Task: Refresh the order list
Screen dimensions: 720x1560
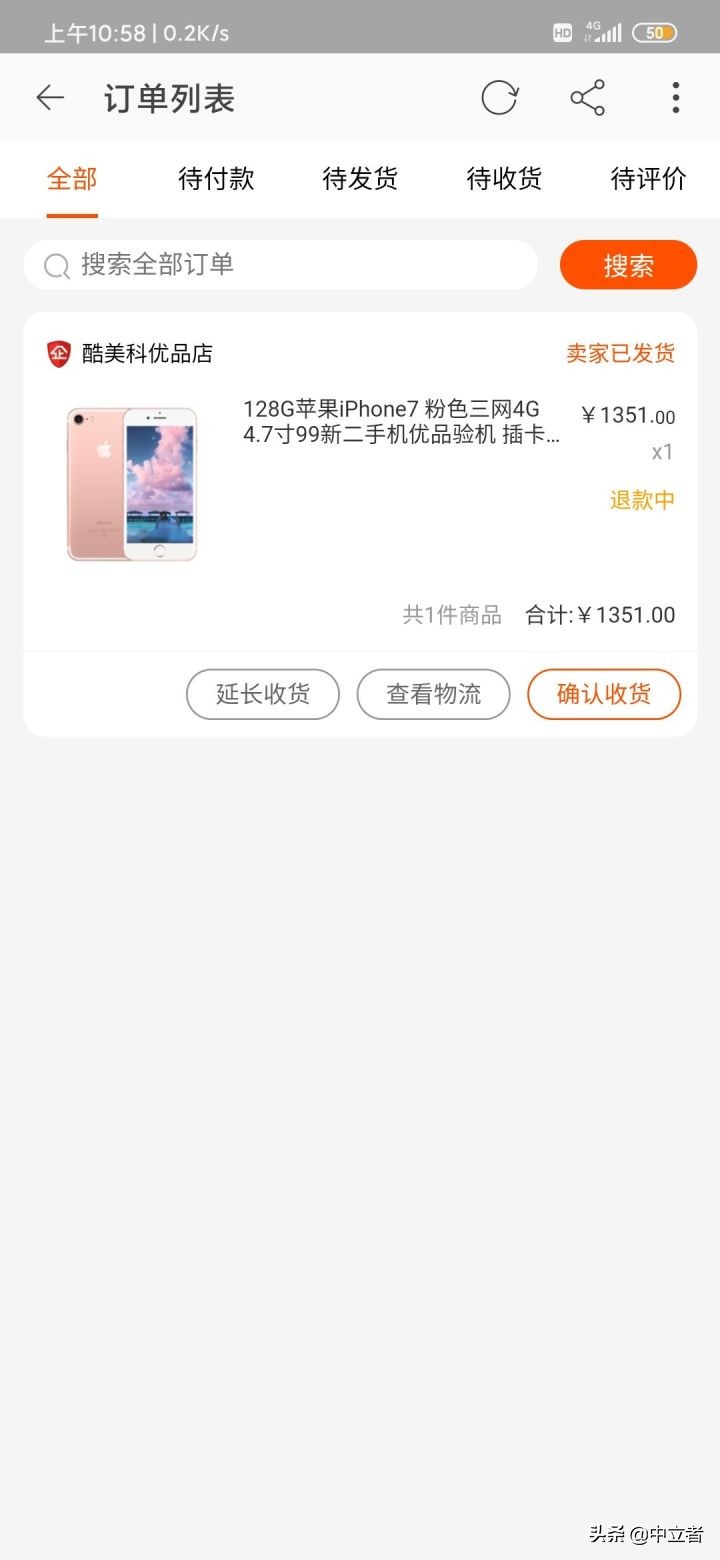Action: 500,97
